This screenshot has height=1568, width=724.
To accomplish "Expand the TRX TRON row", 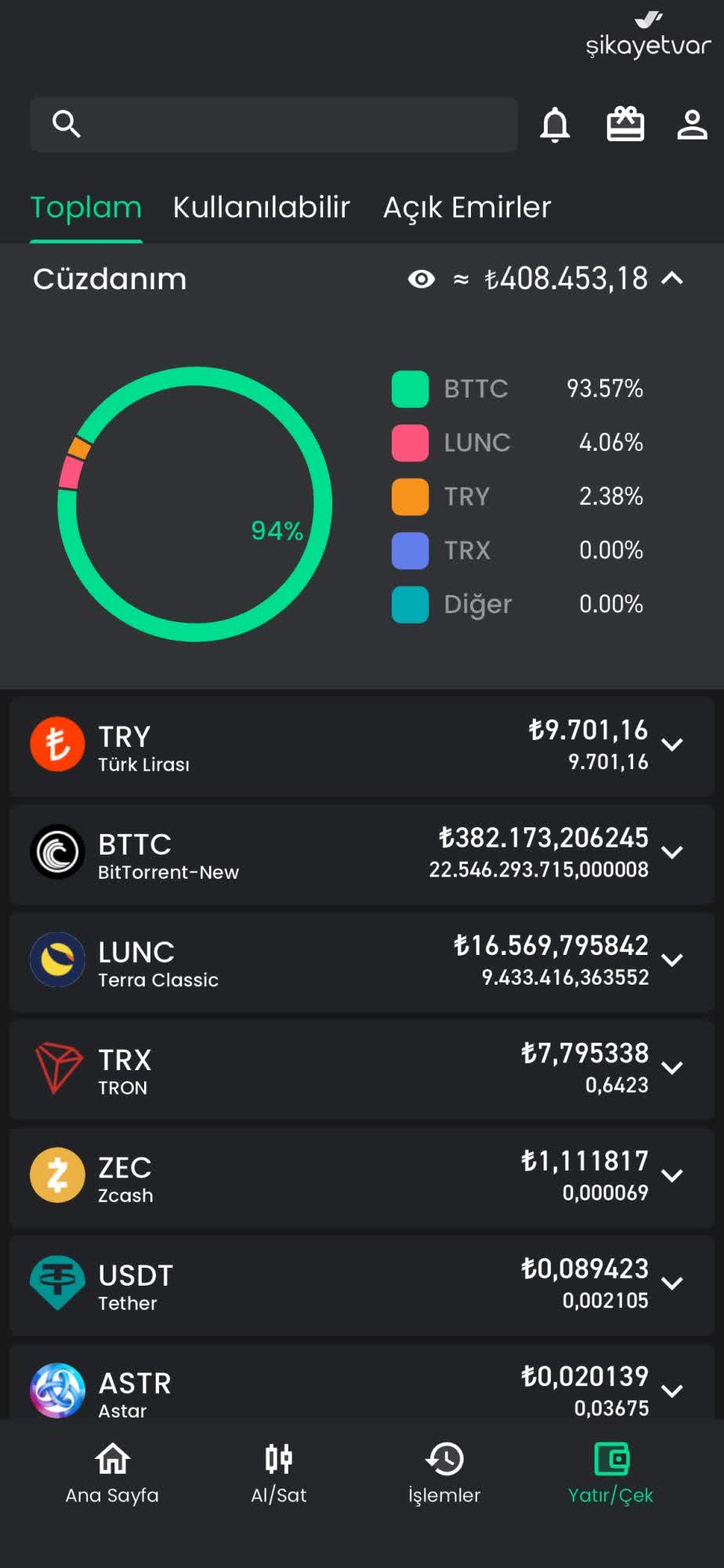I will pos(672,1068).
